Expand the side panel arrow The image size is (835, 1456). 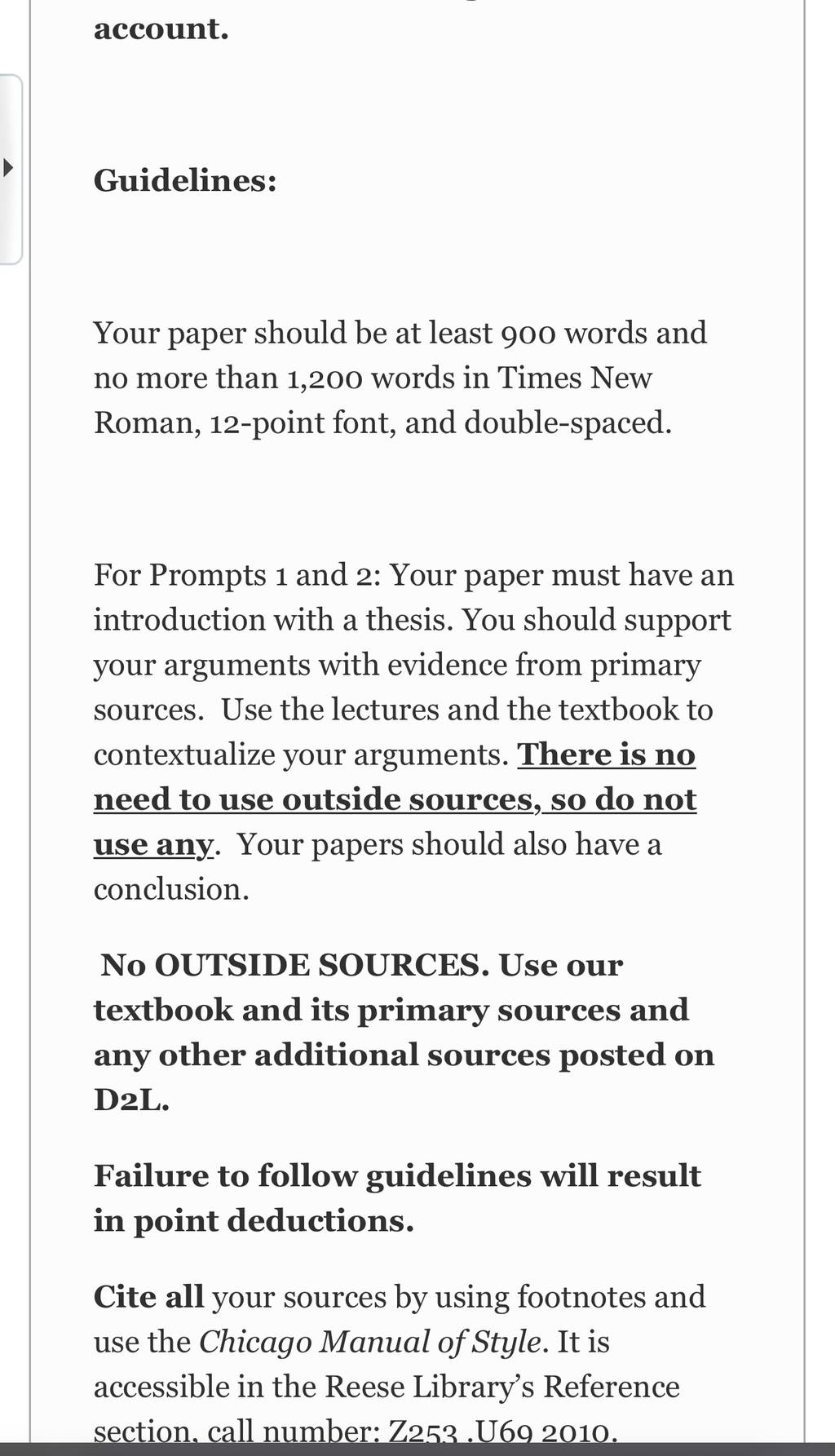point(8,169)
